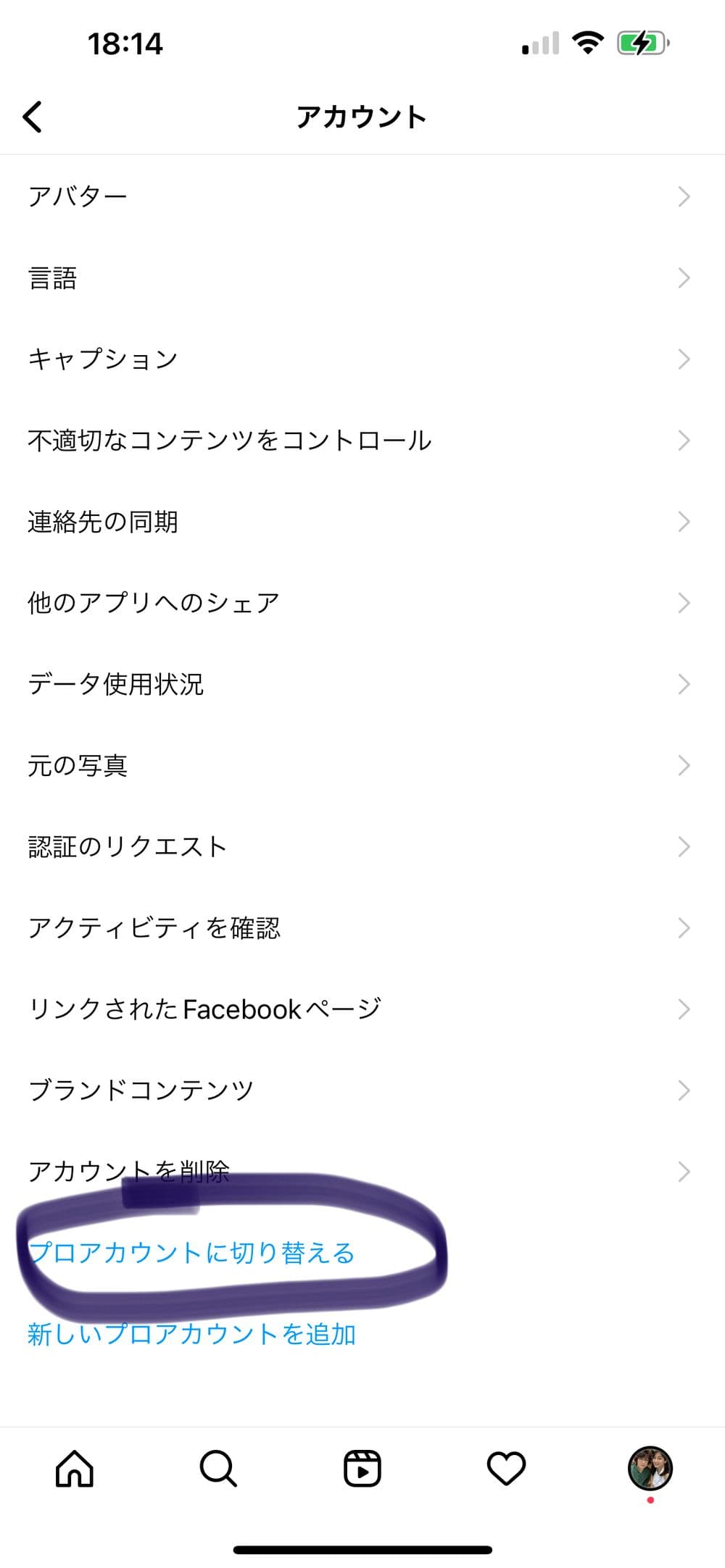Viewport: 725px width, 1568px height.
Task: Tap プロアカウントに切り替える link
Action: click(191, 1253)
